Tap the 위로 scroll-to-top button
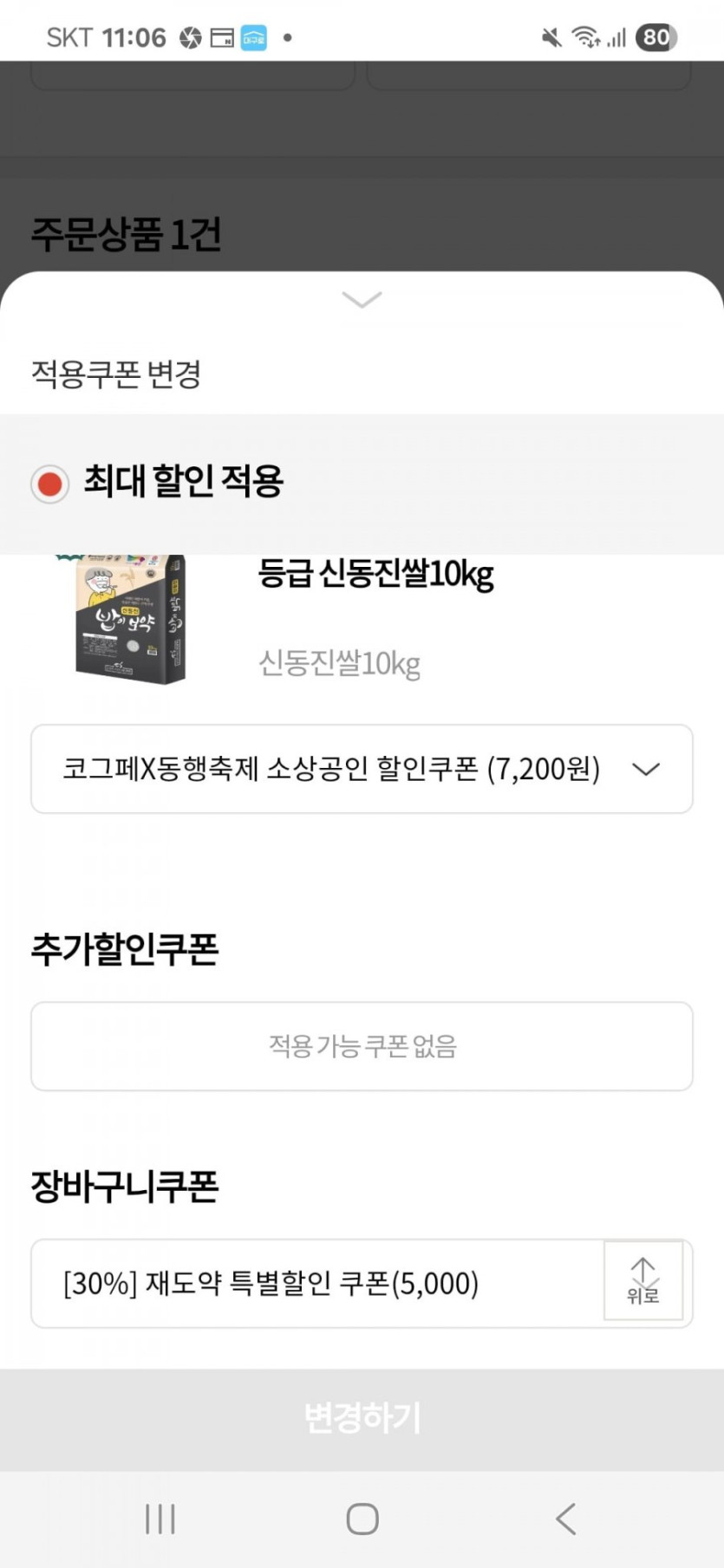Screen dimensions: 724x1568 tap(643, 1280)
